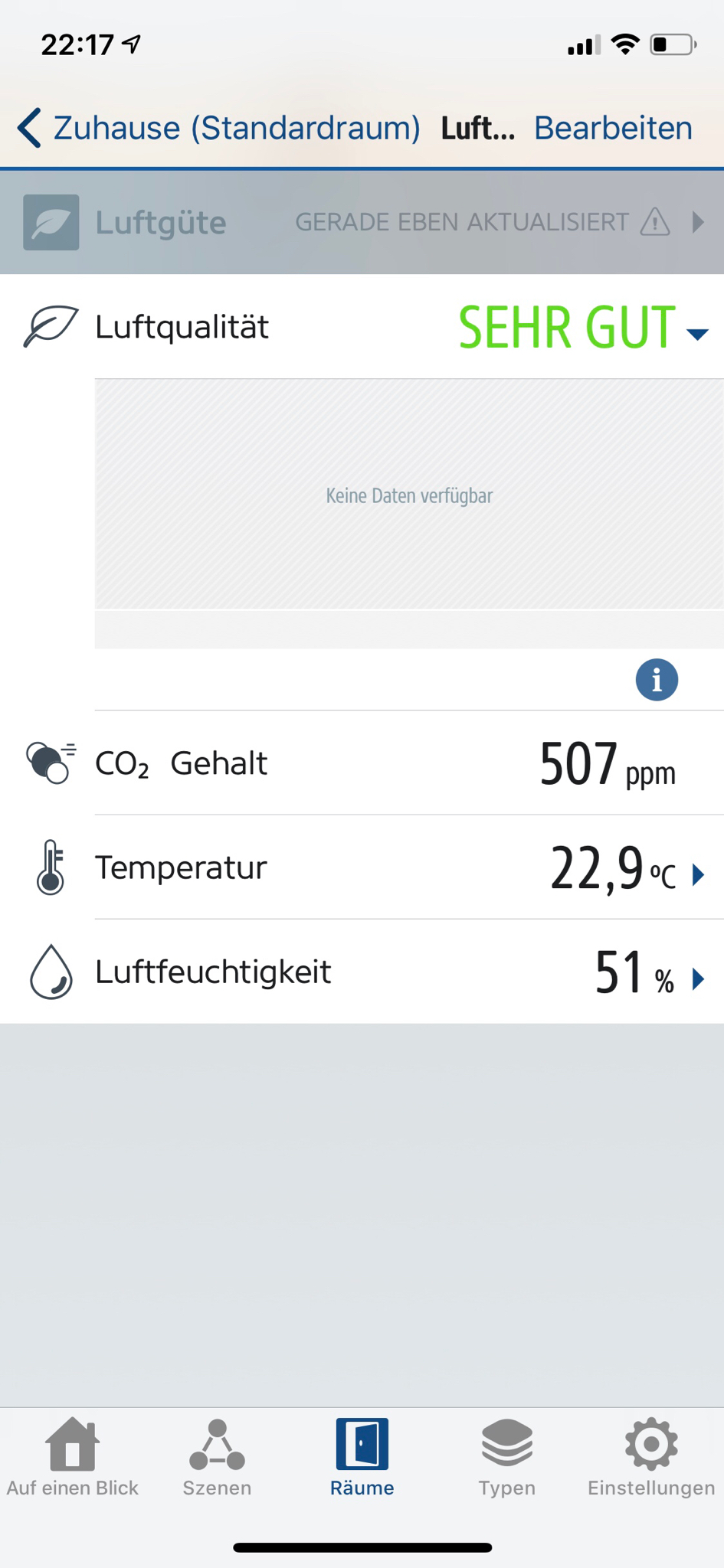Open the Luftfeuchtigkeit details row
Screen dimensions: 724x1568
coord(409,972)
